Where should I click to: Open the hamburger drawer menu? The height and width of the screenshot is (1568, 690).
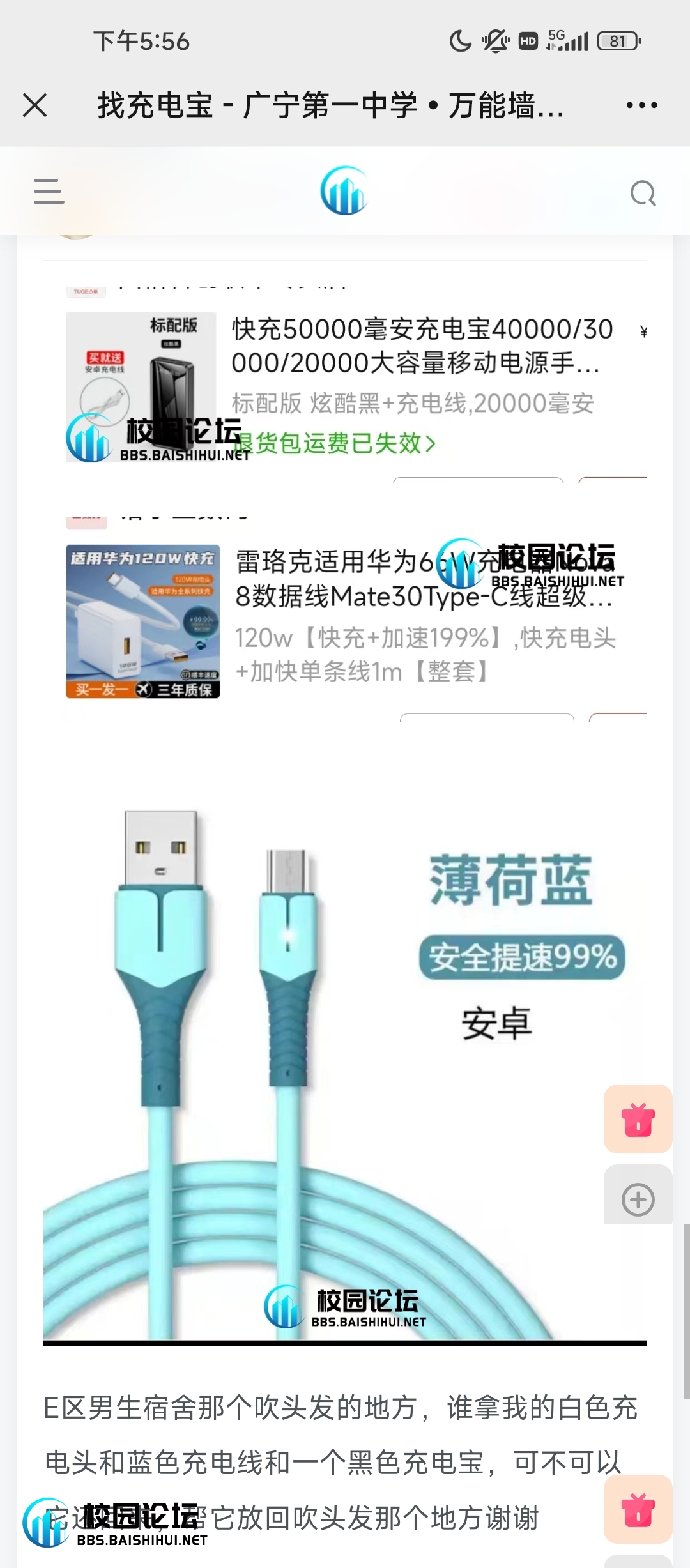(x=49, y=191)
